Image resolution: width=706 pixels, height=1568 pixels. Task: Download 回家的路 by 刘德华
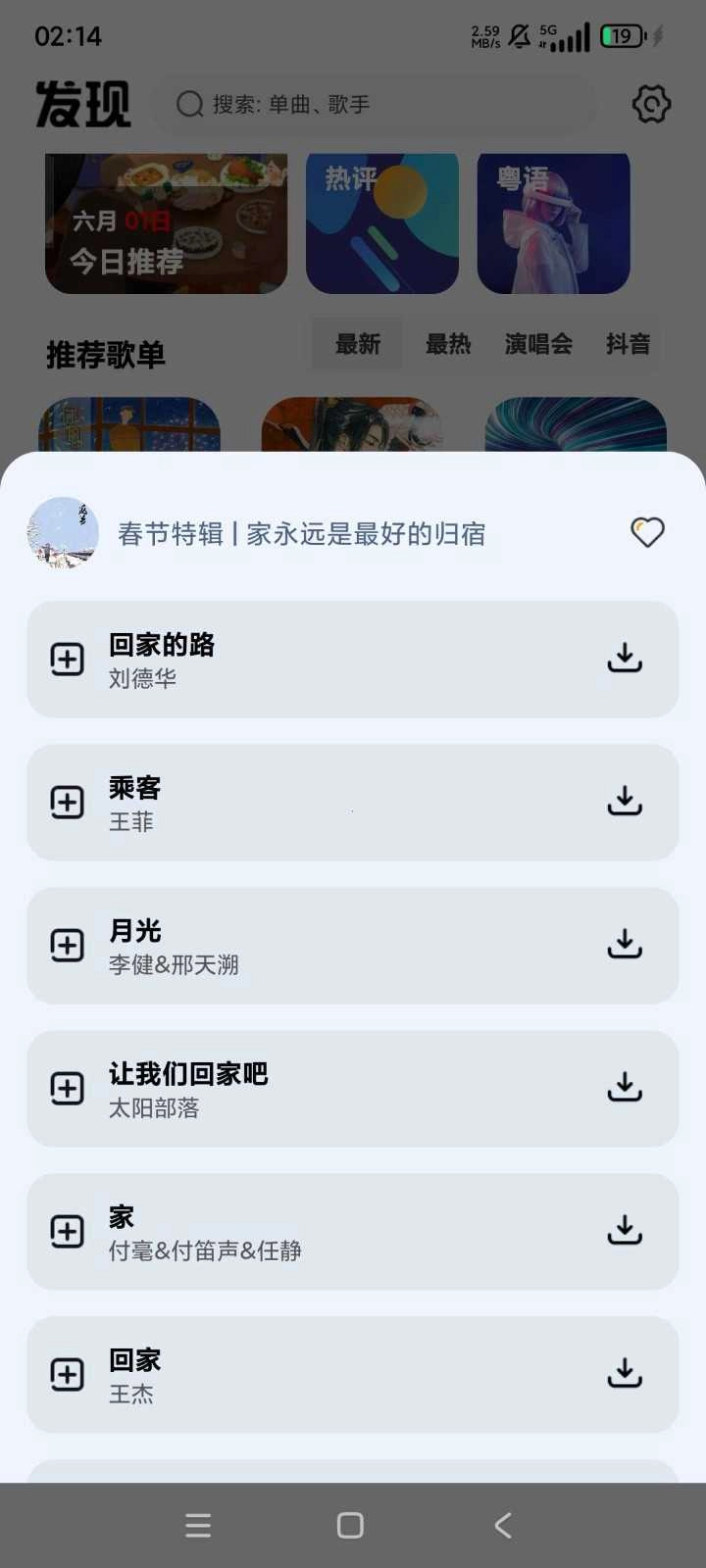(625, 659)
